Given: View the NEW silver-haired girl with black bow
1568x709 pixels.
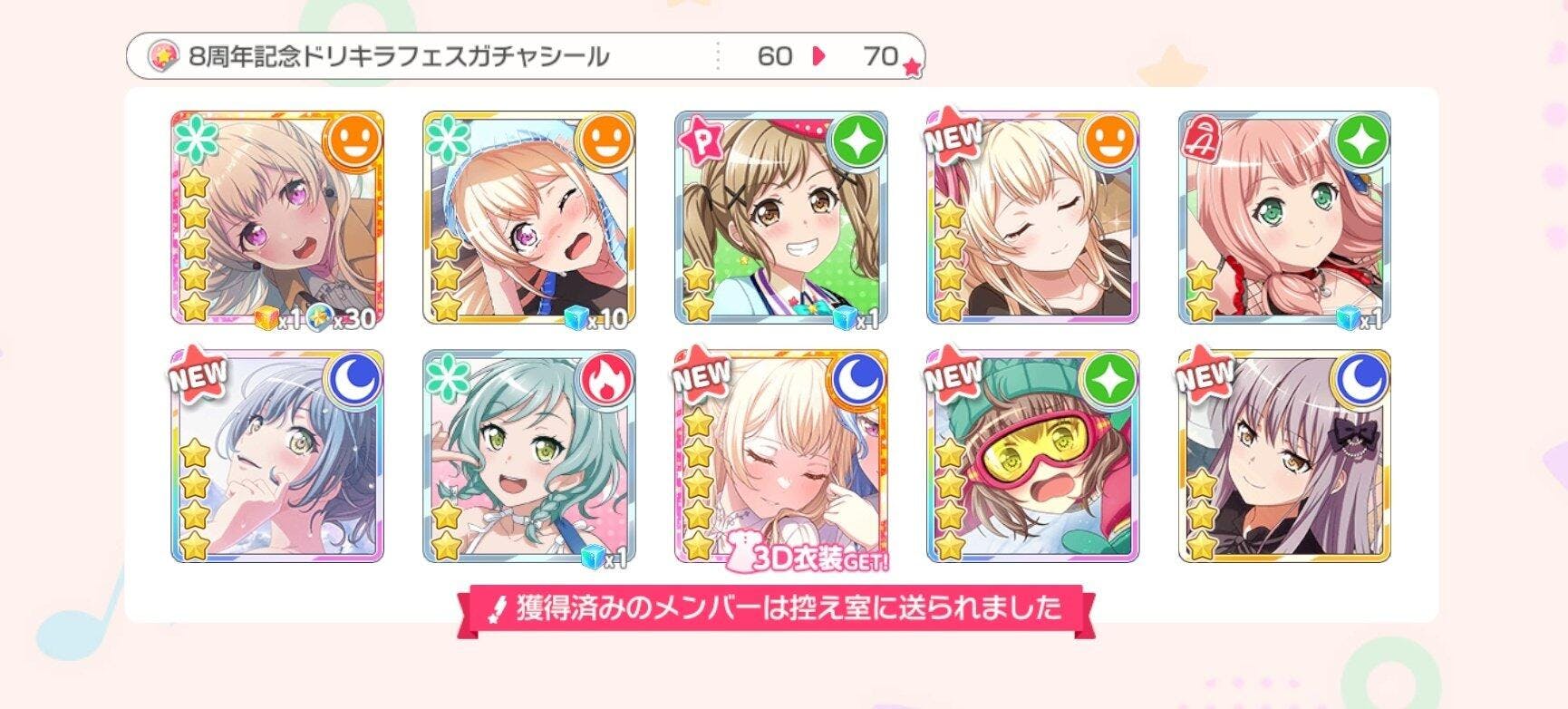Looking at the screenshot, I should coord(1284,456).
